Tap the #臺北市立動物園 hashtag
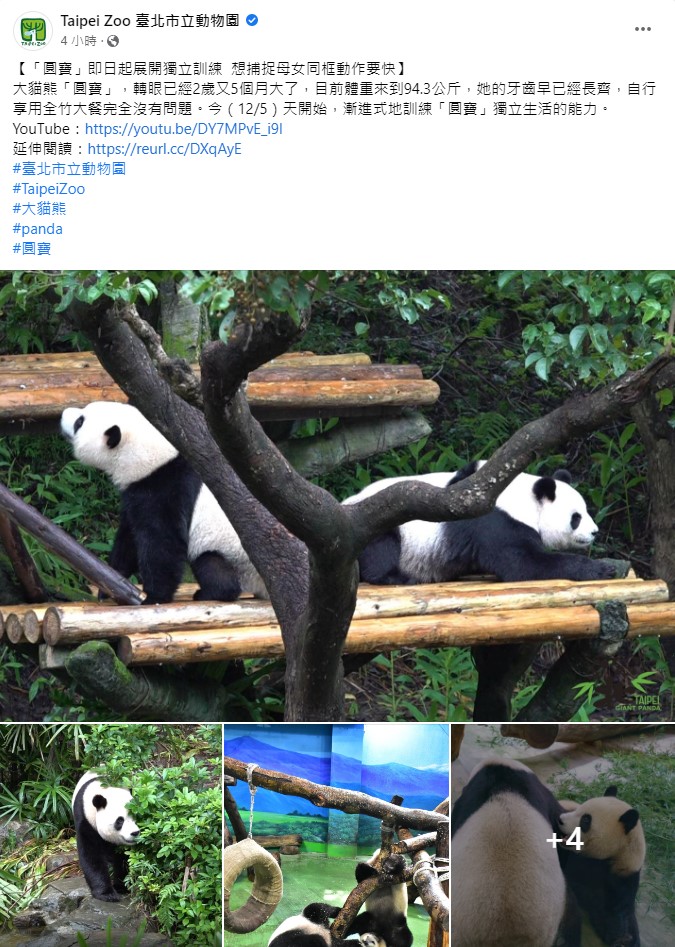This screenshot has width=675, height=947. tap(69, 169)
